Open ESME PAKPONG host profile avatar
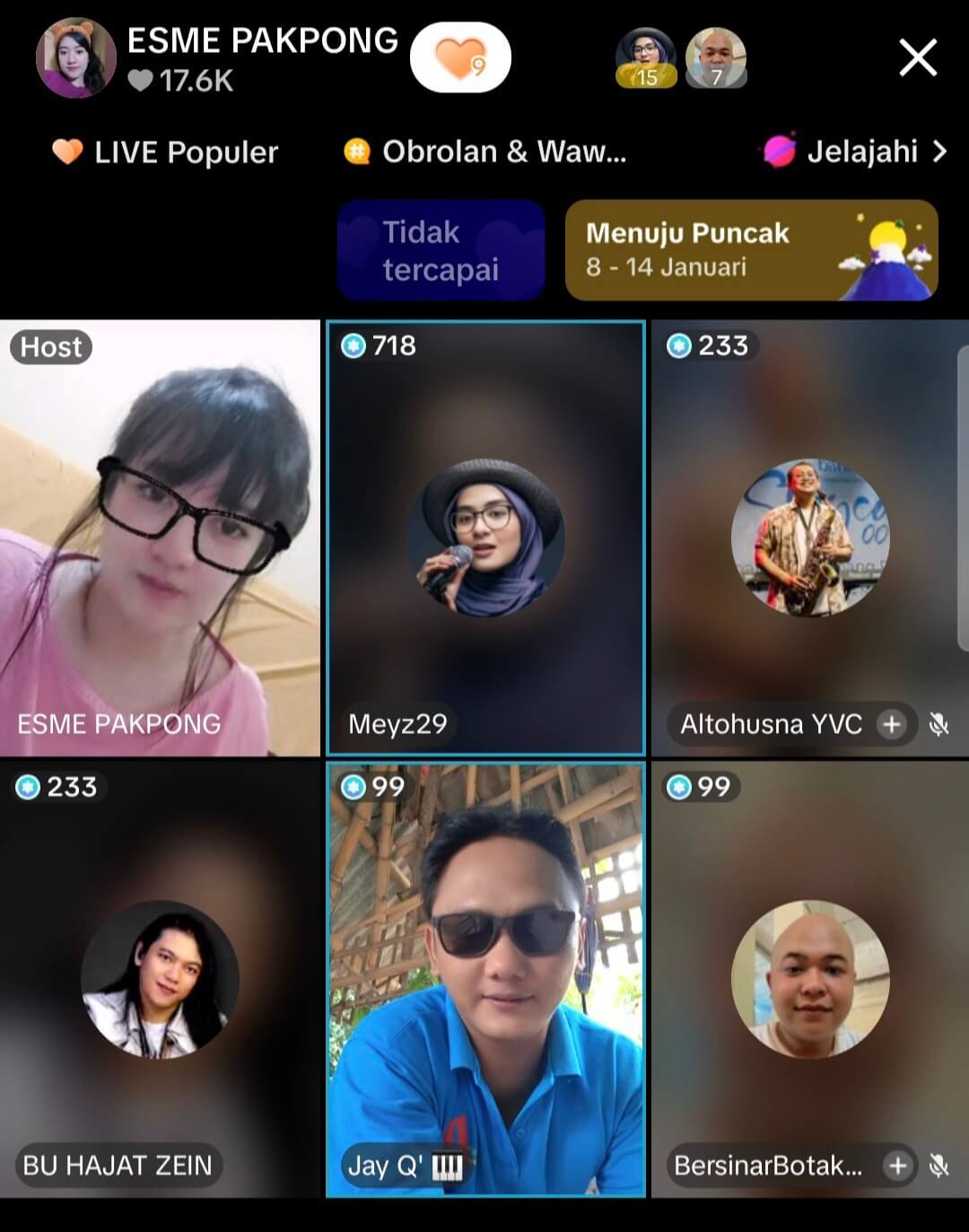 coord(75,58)
